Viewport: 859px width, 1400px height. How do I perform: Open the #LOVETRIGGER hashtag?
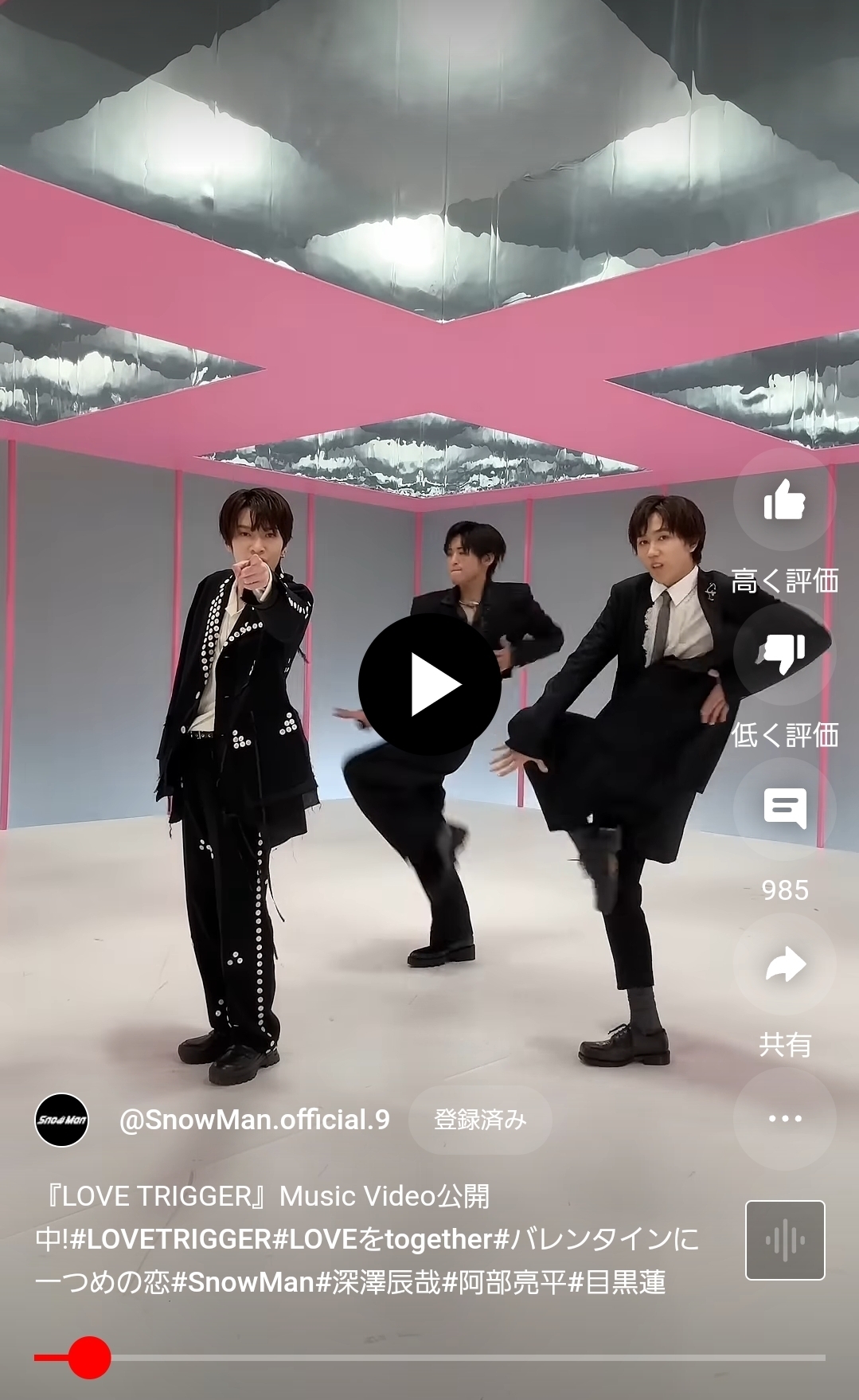(171, 1239)
